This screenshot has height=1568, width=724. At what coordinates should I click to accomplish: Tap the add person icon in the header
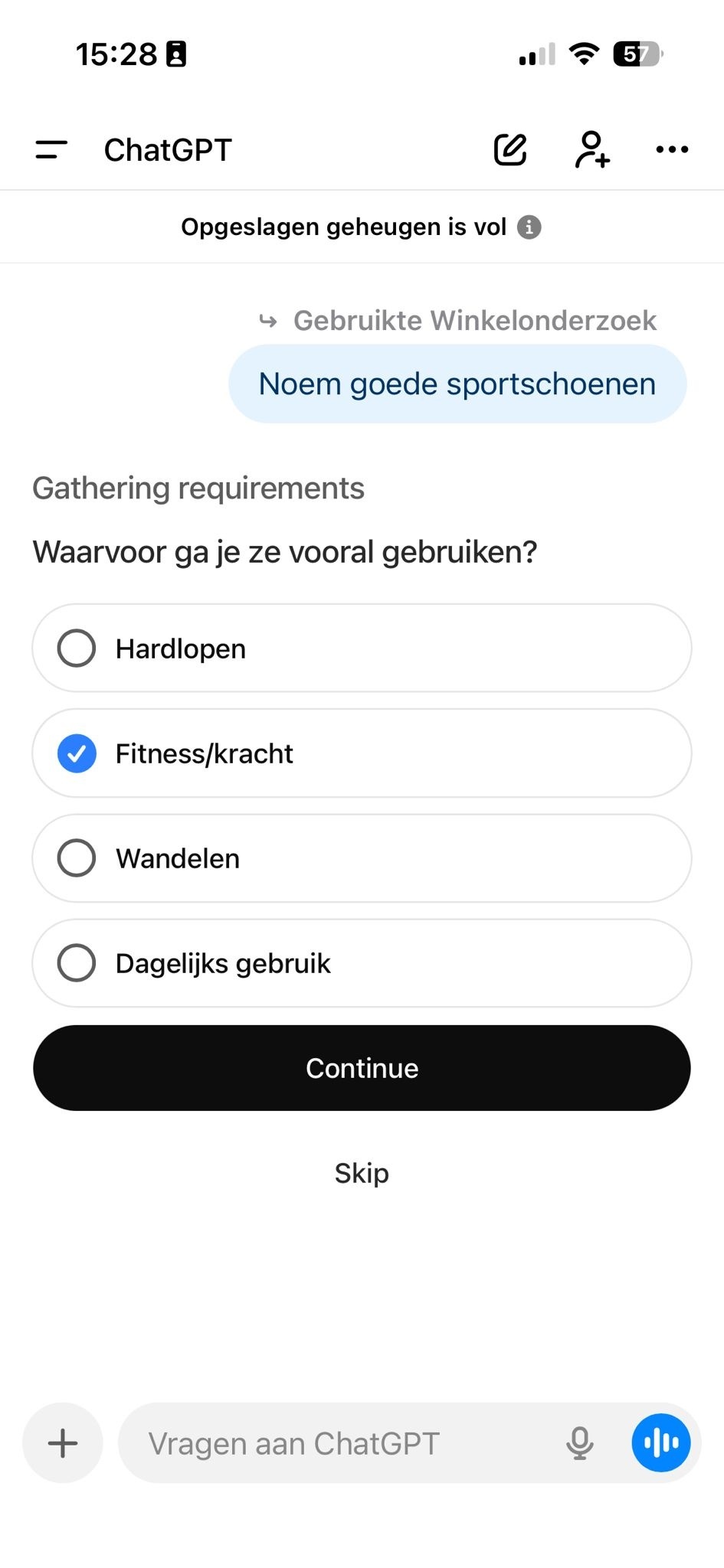(x=591, y=149)
